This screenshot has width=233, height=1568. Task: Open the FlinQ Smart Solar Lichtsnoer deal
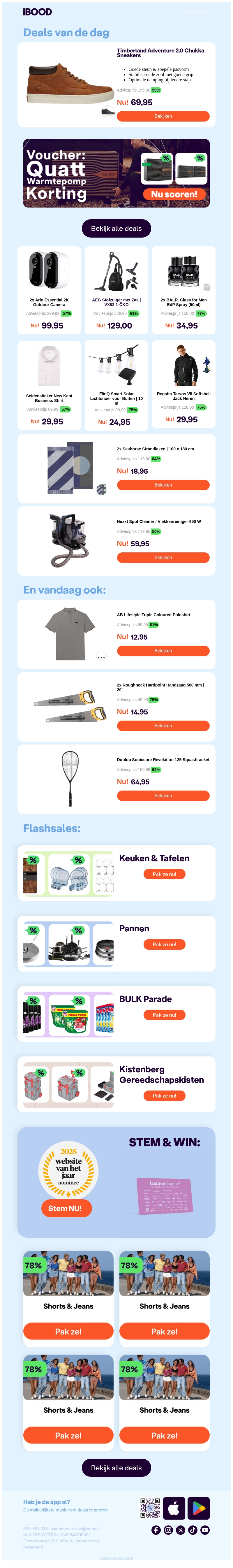(116, 384)
